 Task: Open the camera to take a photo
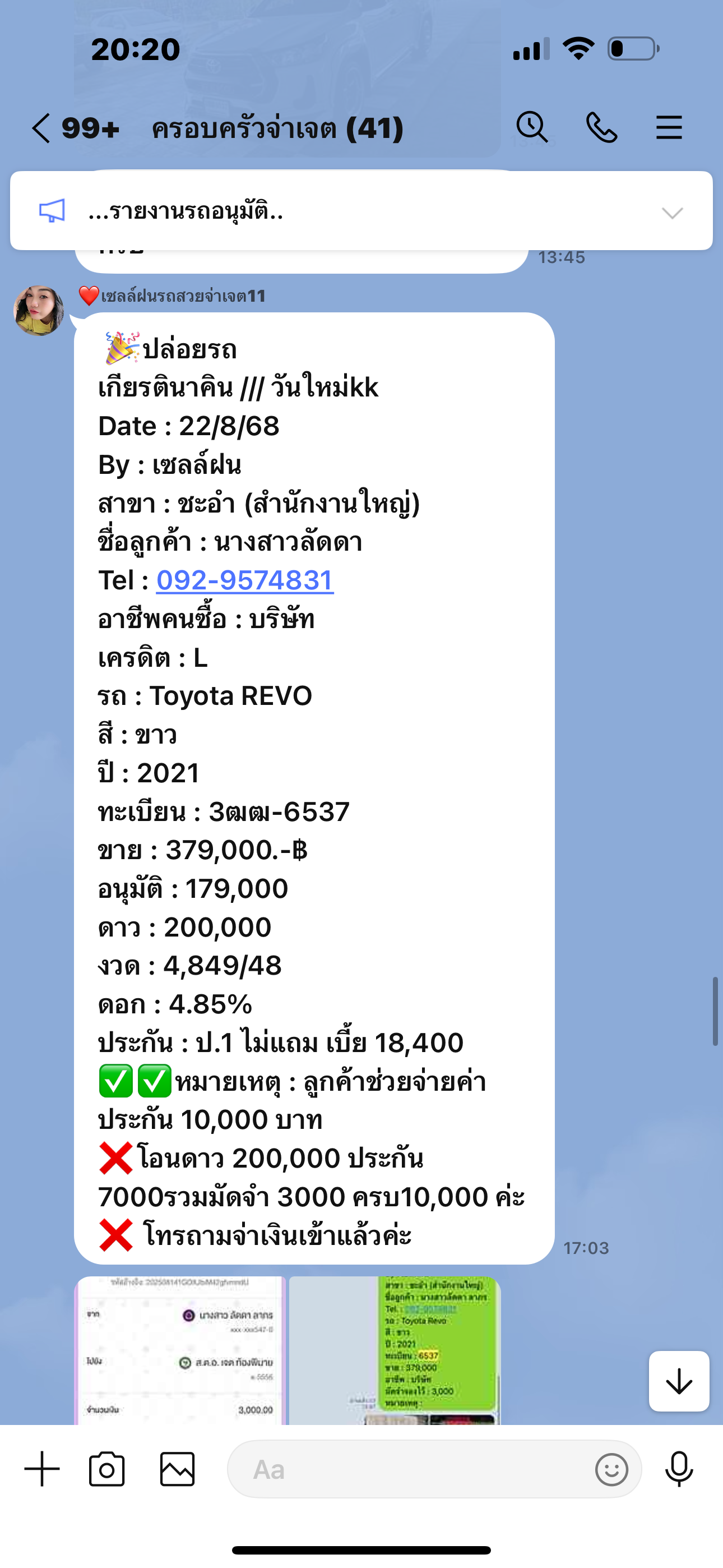(106, 1469)
